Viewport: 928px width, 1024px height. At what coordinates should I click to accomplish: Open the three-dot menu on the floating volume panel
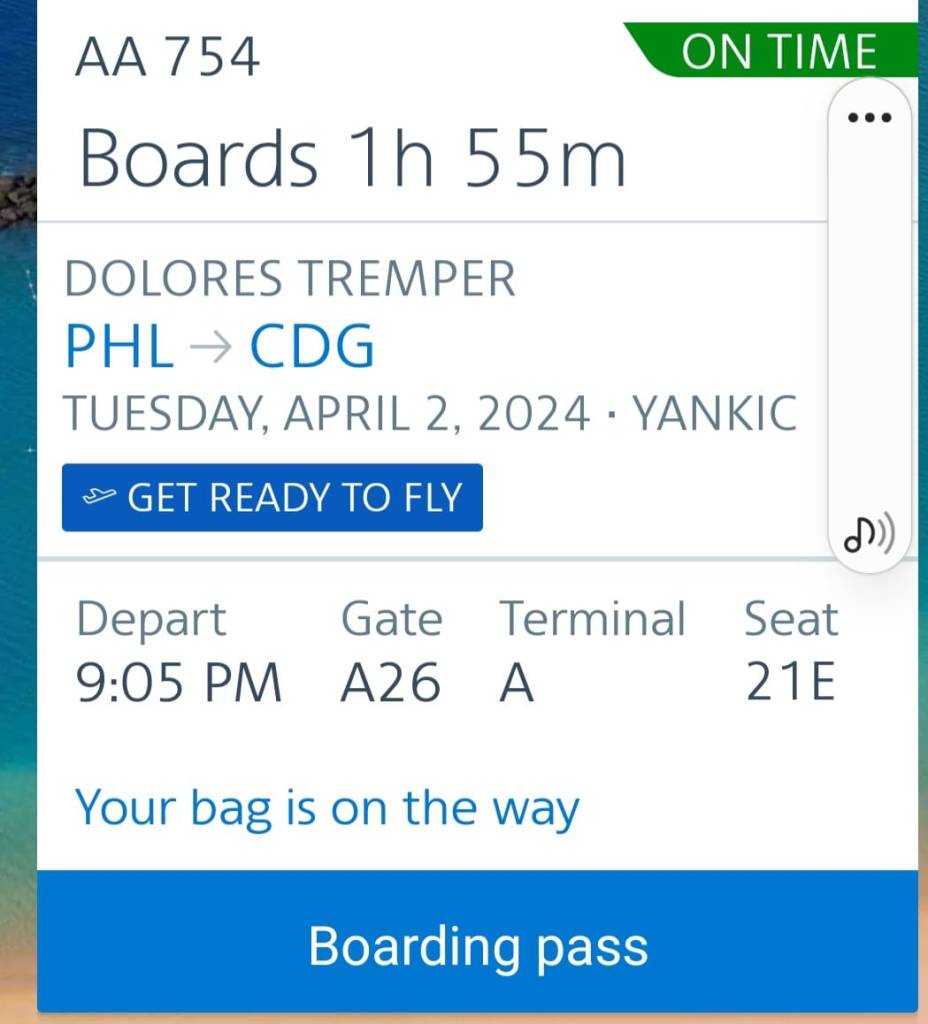pyautogui.click(x=869, y=118)
